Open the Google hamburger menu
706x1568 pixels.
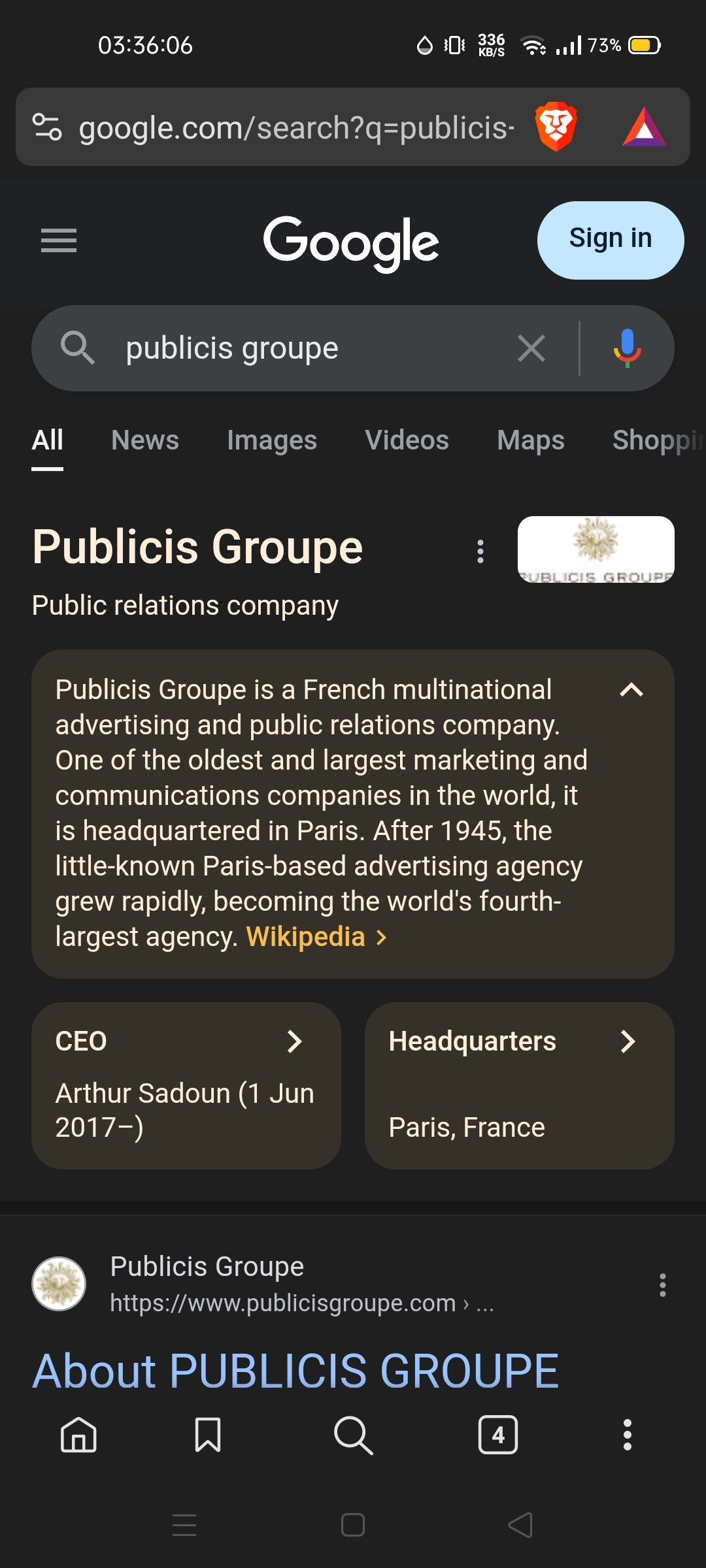pyautogui.click(x=59, y=240)
